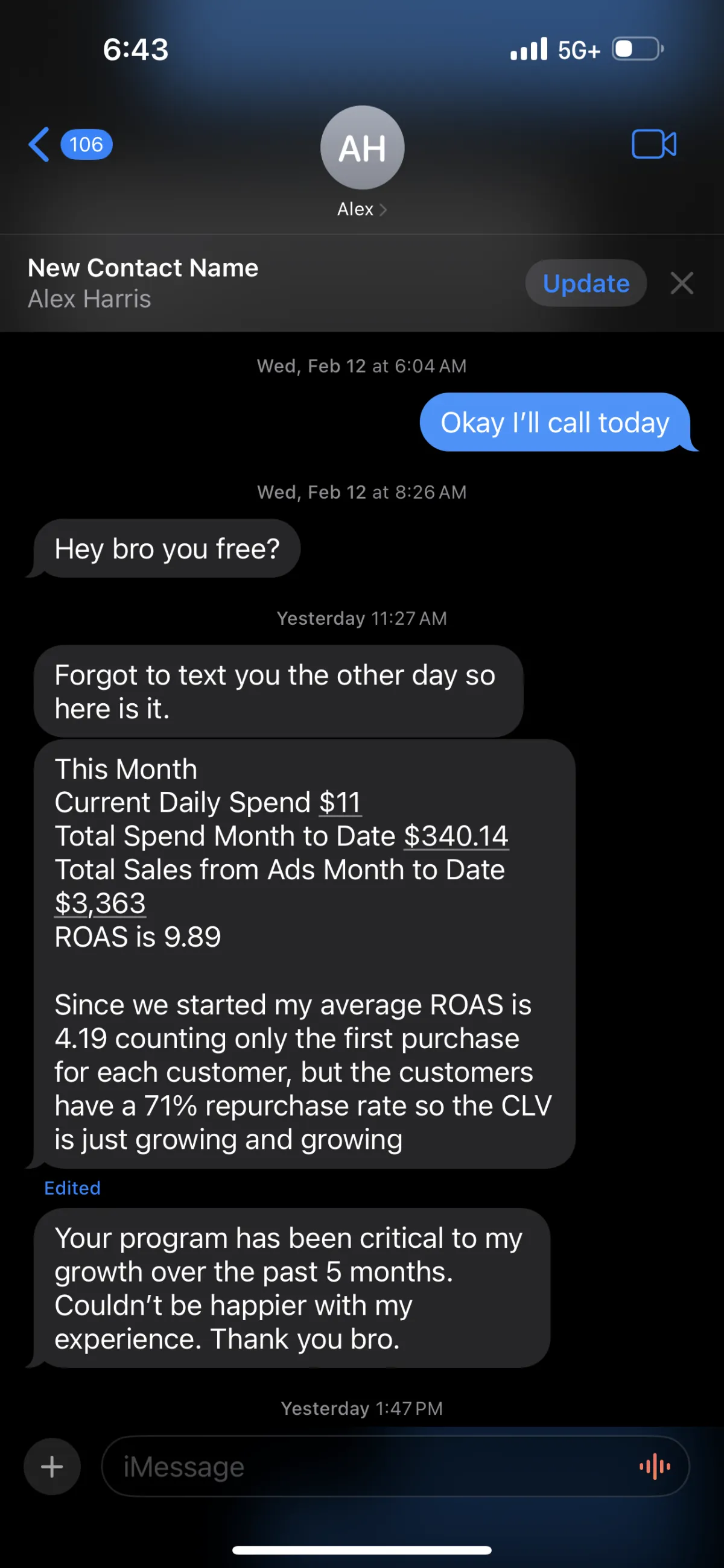
Task: Start a FaceTime video call
Action: pyautogui.click(x=653, y=145)
